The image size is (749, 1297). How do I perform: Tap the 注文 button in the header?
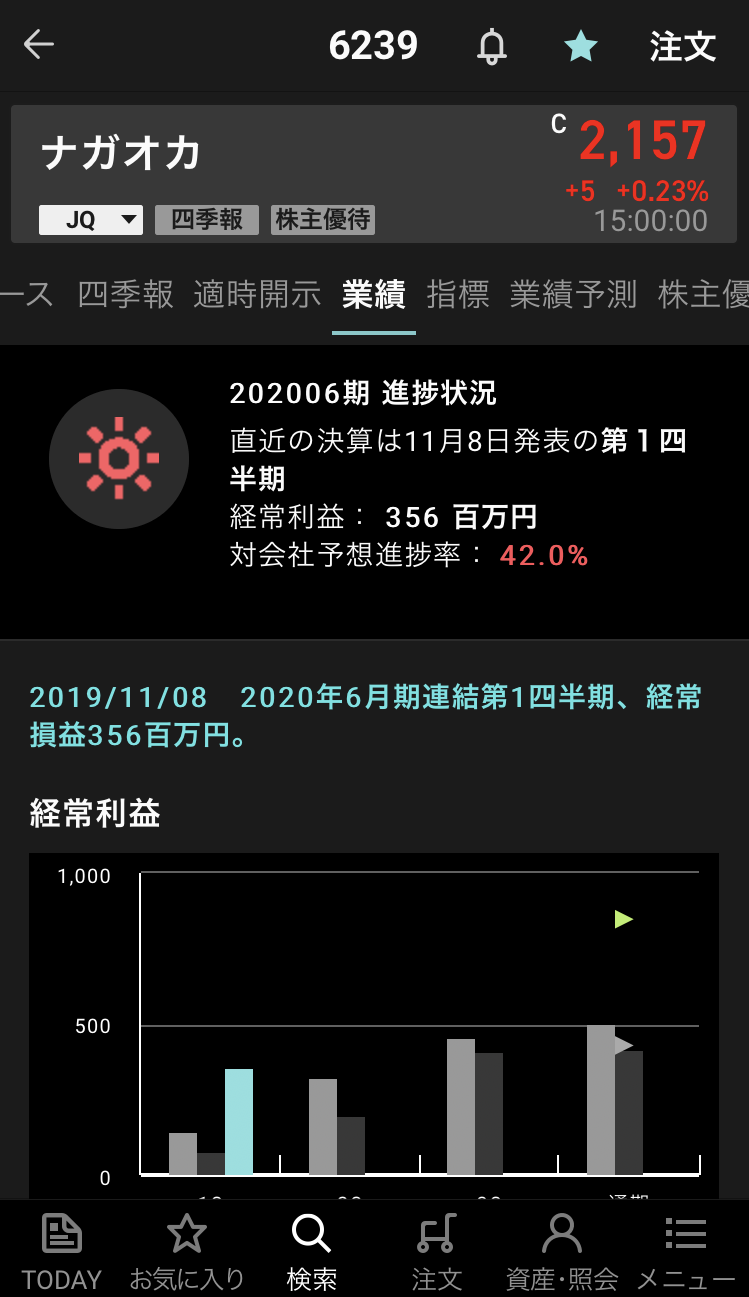tap(683, 46)
